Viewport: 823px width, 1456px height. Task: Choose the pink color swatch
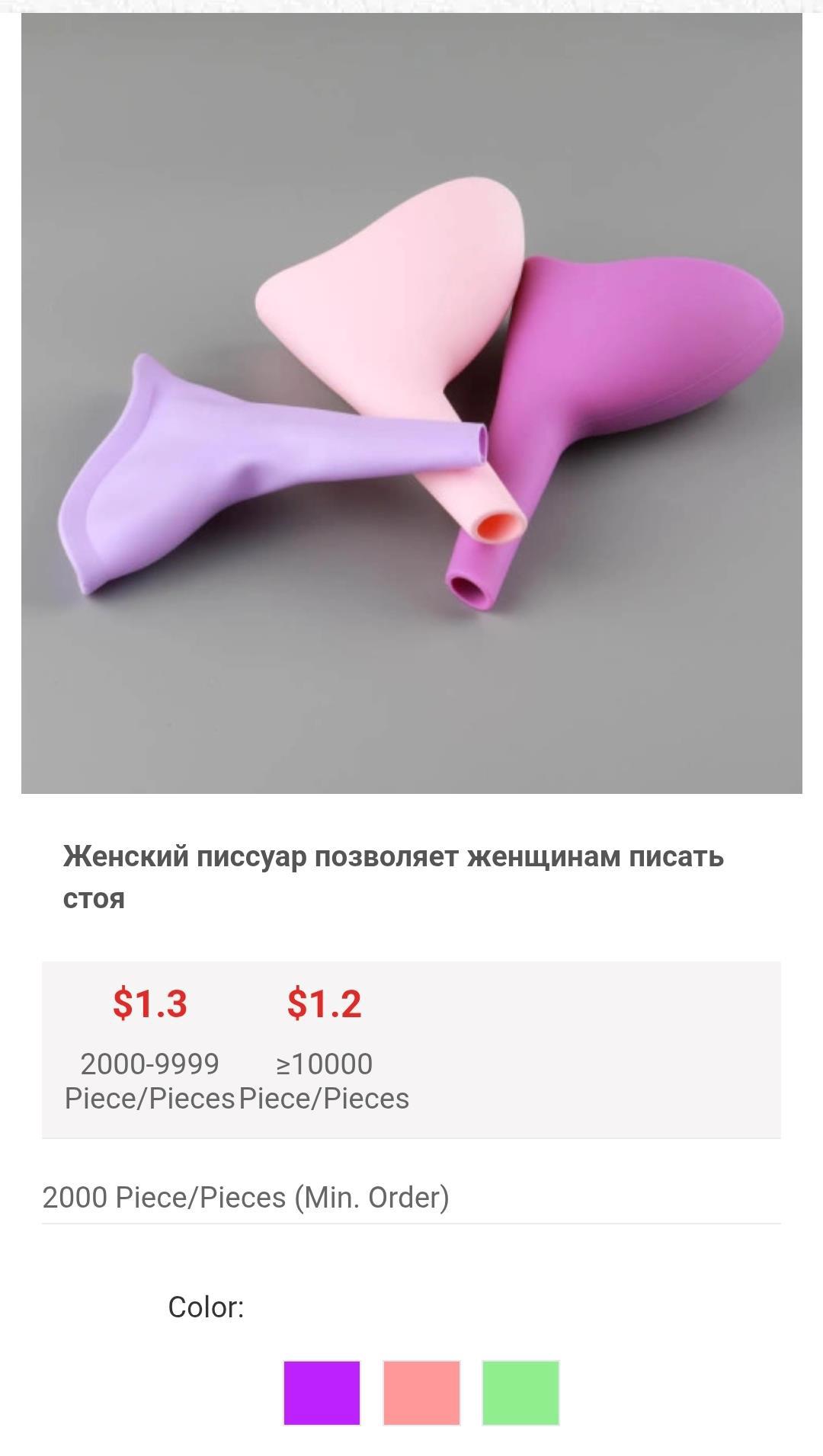click(x=421, y=1392)
